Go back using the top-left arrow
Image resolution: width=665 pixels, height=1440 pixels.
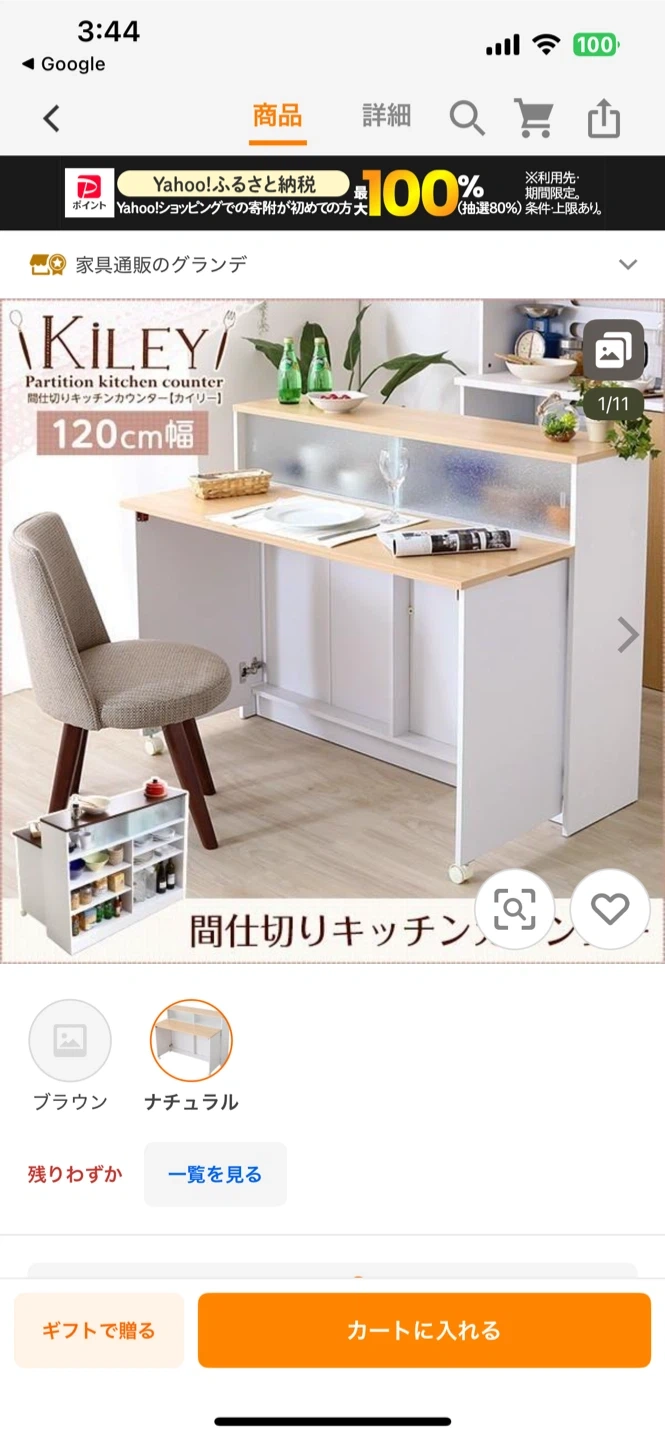[52, 119]
